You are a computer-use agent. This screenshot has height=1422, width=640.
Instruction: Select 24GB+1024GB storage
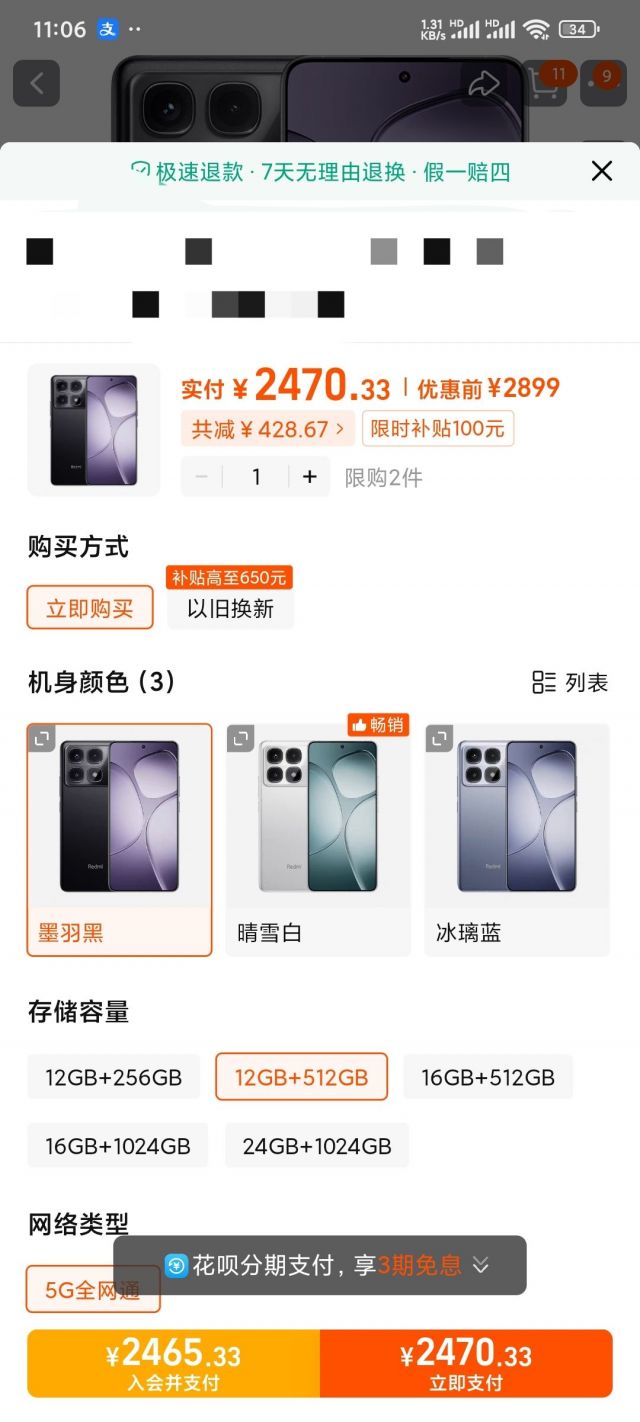pos(317,1146)
